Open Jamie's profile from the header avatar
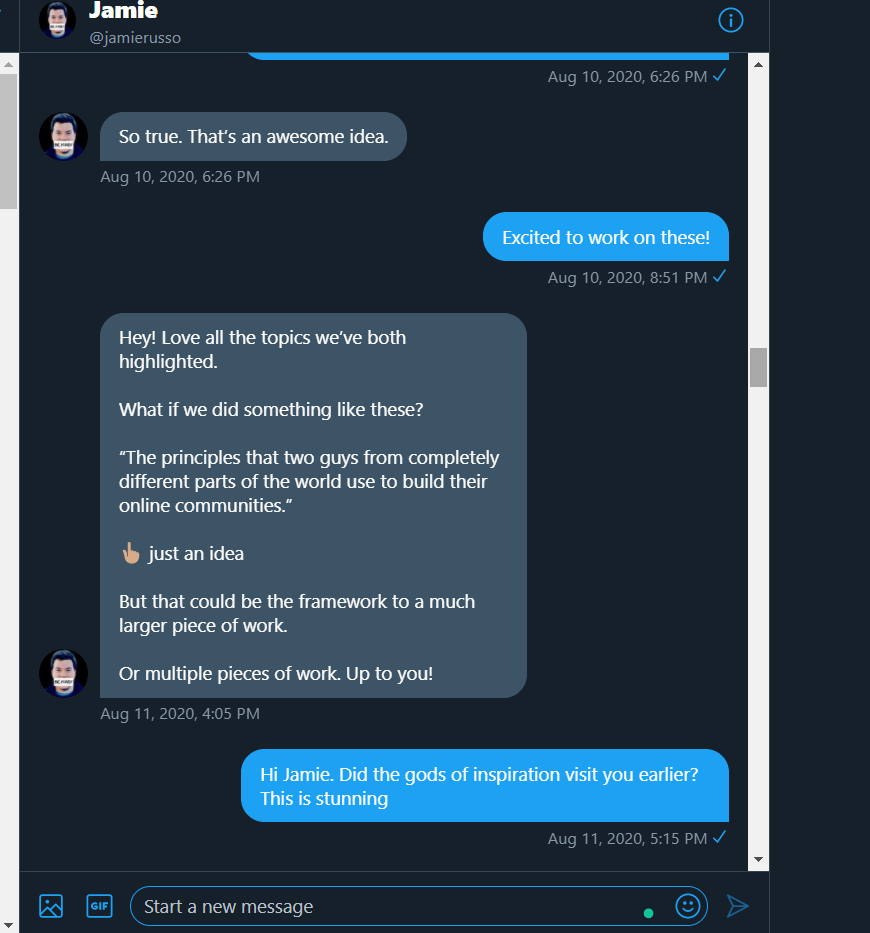 coord(57,20)
